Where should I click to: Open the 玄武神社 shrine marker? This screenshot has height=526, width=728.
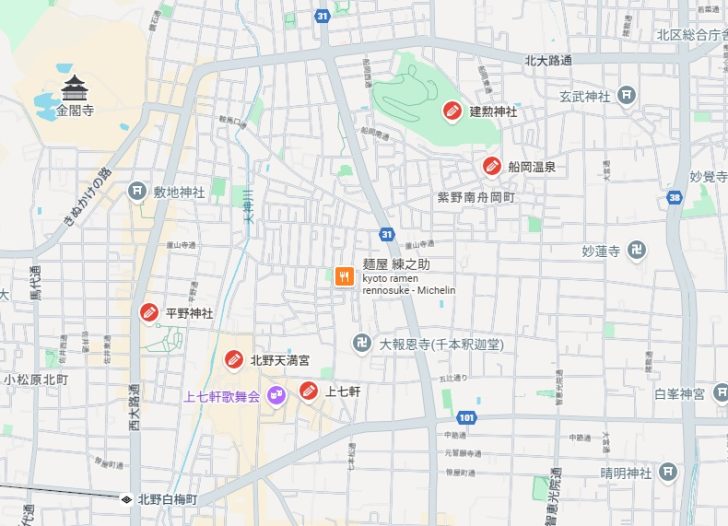[626, 96]
